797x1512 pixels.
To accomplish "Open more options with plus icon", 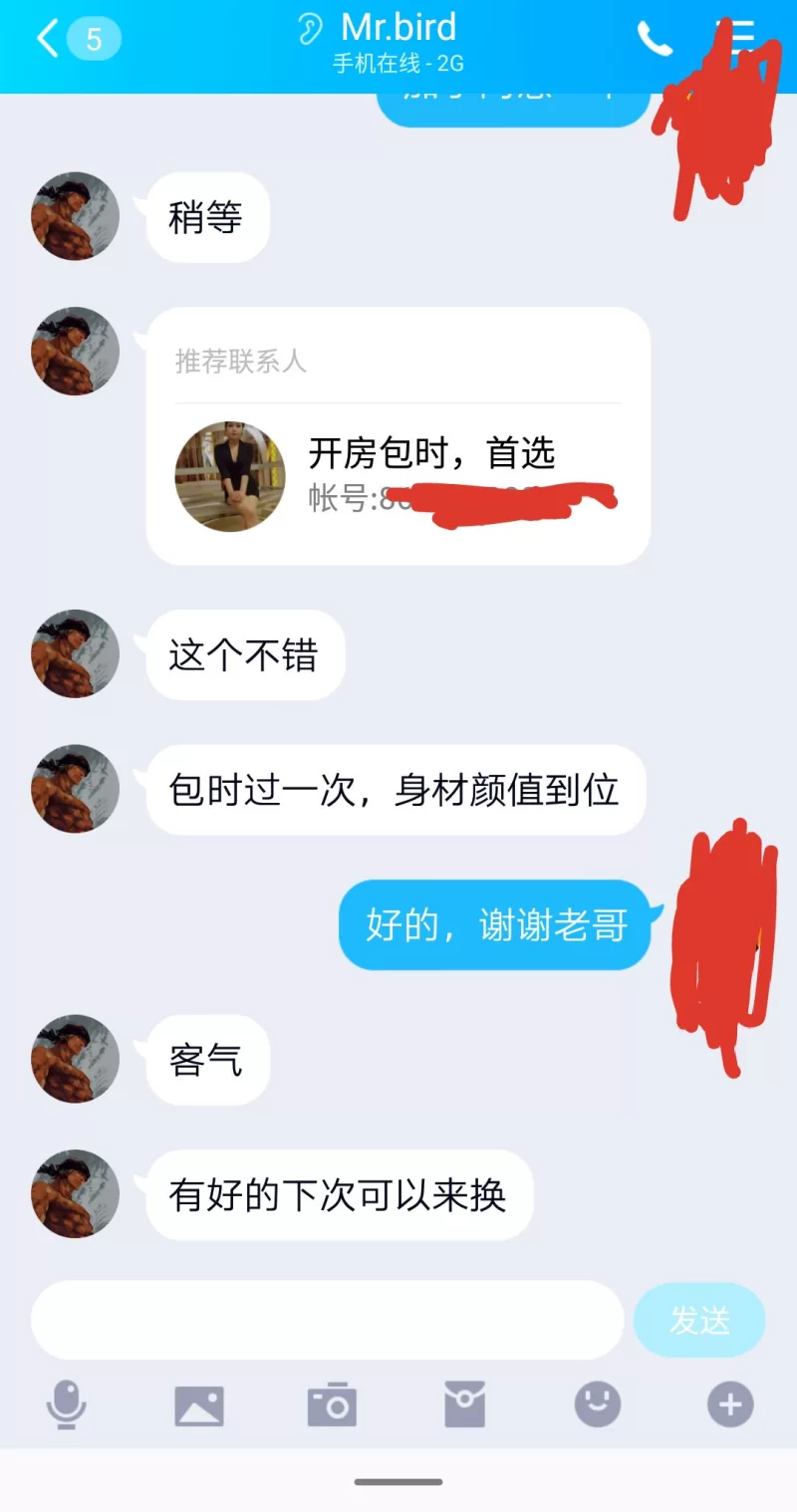I will pyautogui.click(x=730, y=1405).
